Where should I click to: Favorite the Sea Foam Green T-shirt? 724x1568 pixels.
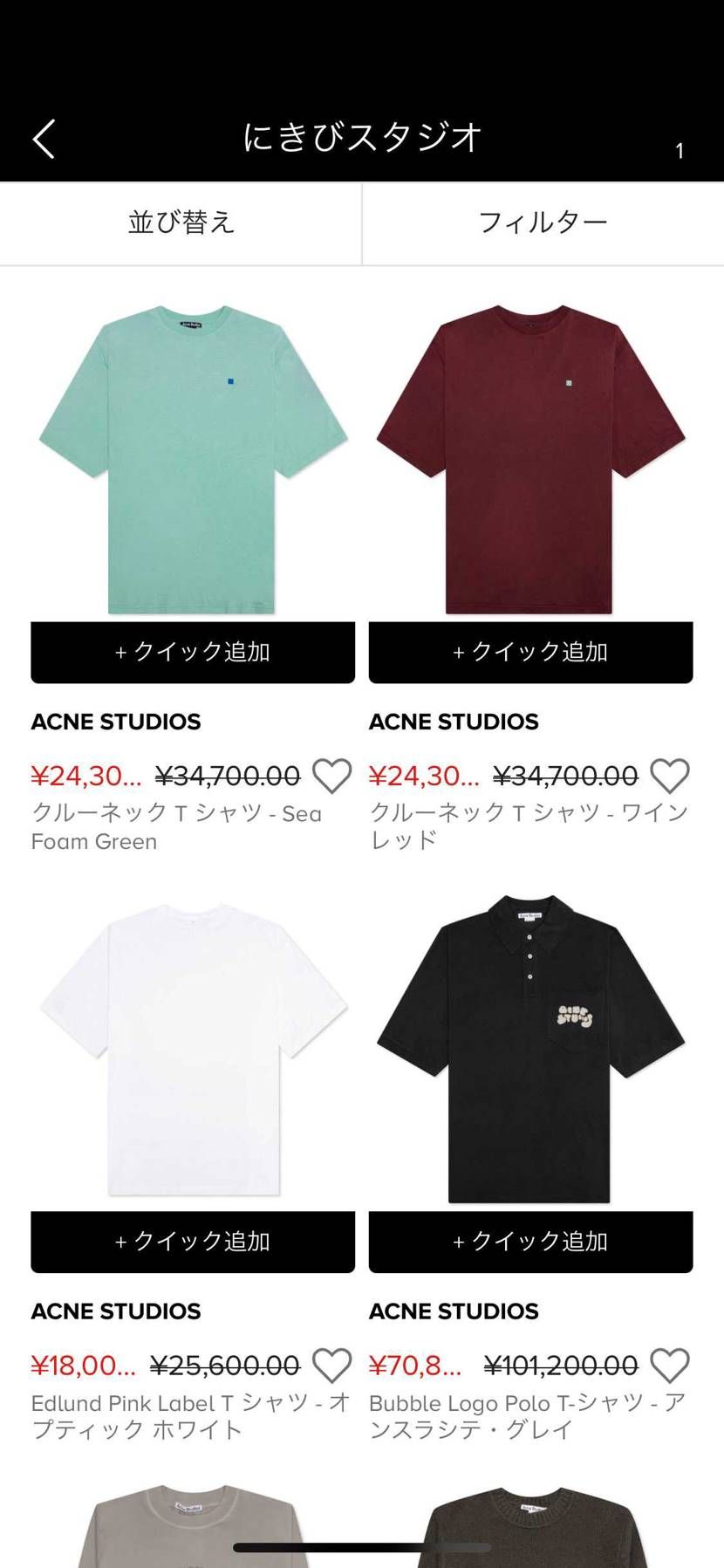[331, 776]
